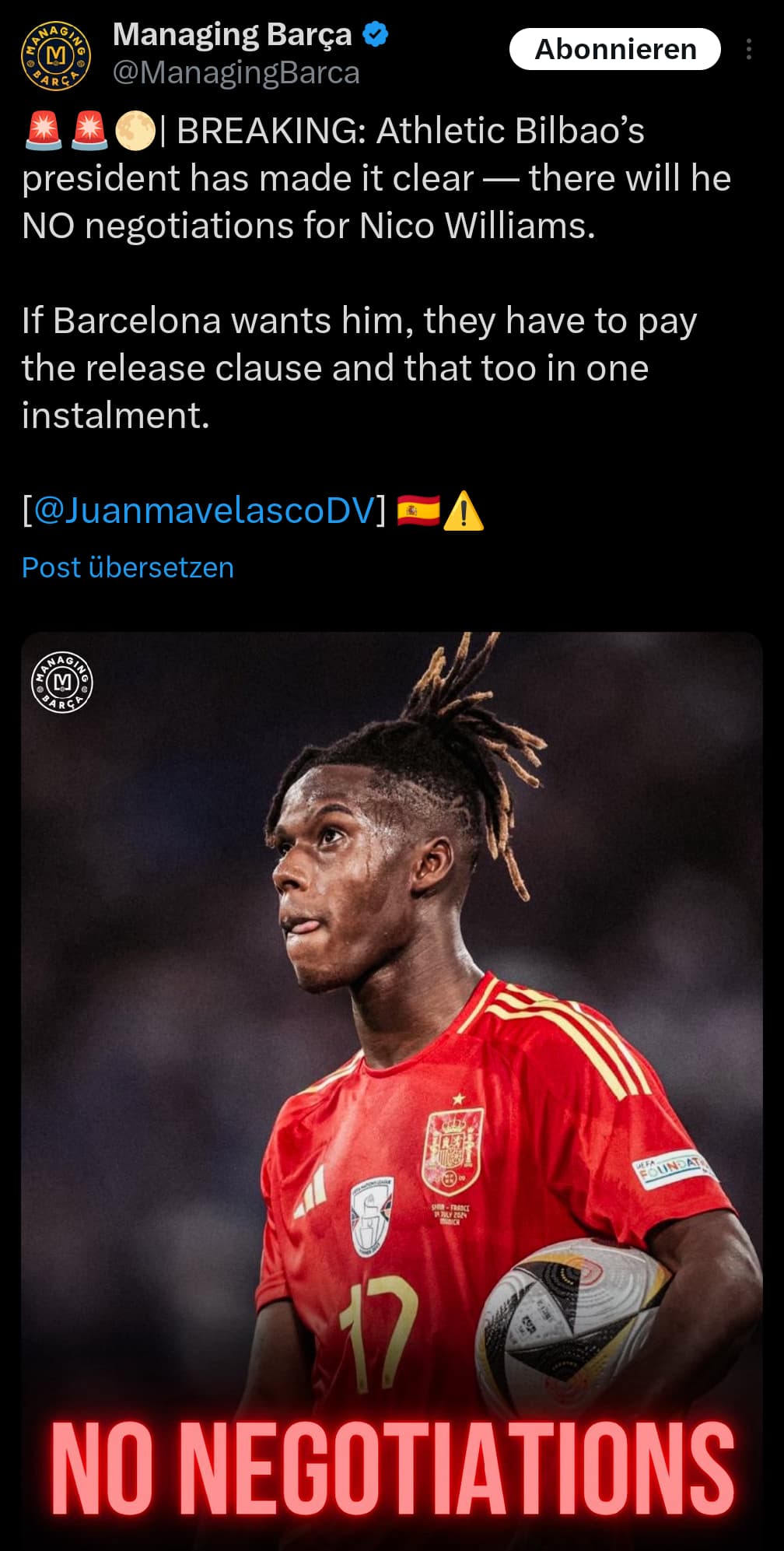Tap the Abonnieren button

[614, 49]
